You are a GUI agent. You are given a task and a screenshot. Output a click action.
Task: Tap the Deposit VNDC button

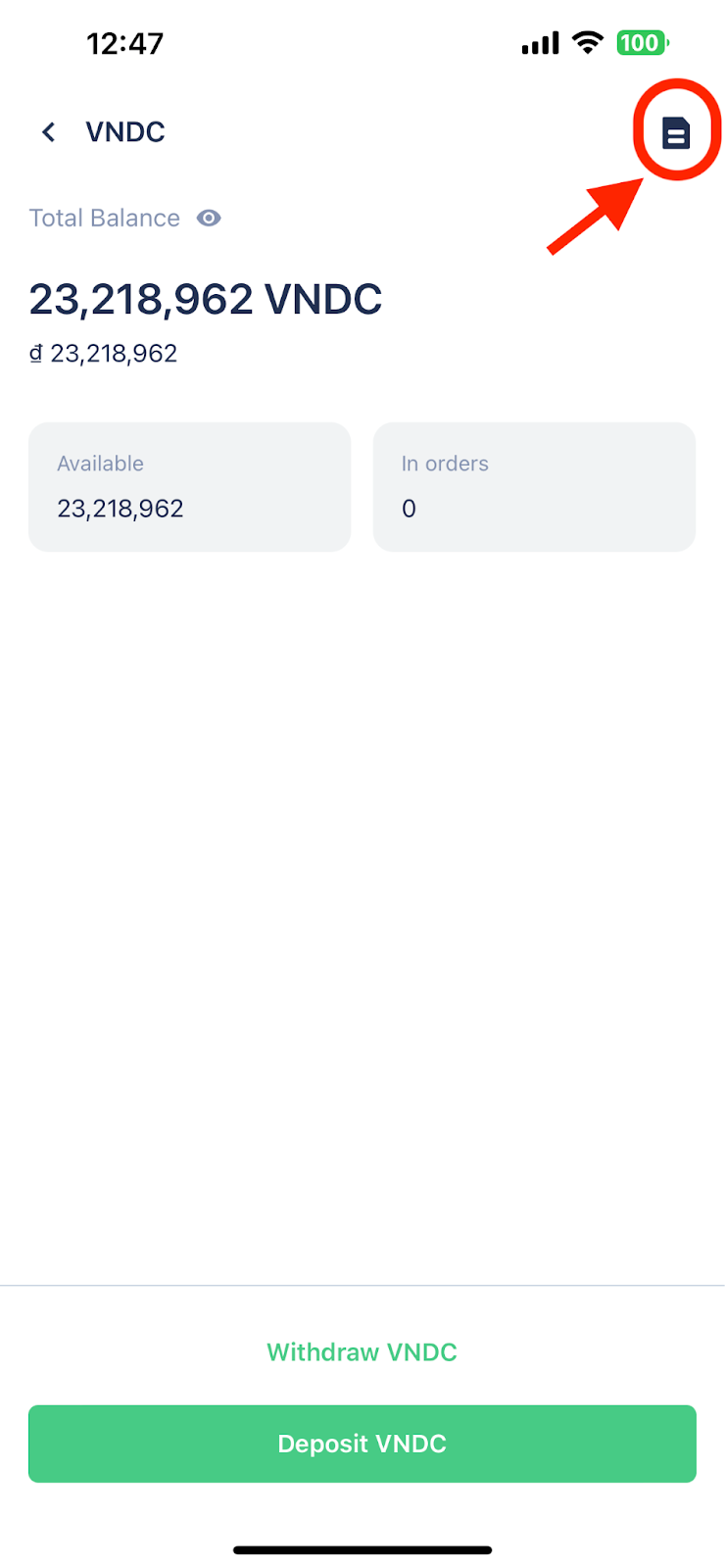pyautogui.click(x=362, y=1444)
